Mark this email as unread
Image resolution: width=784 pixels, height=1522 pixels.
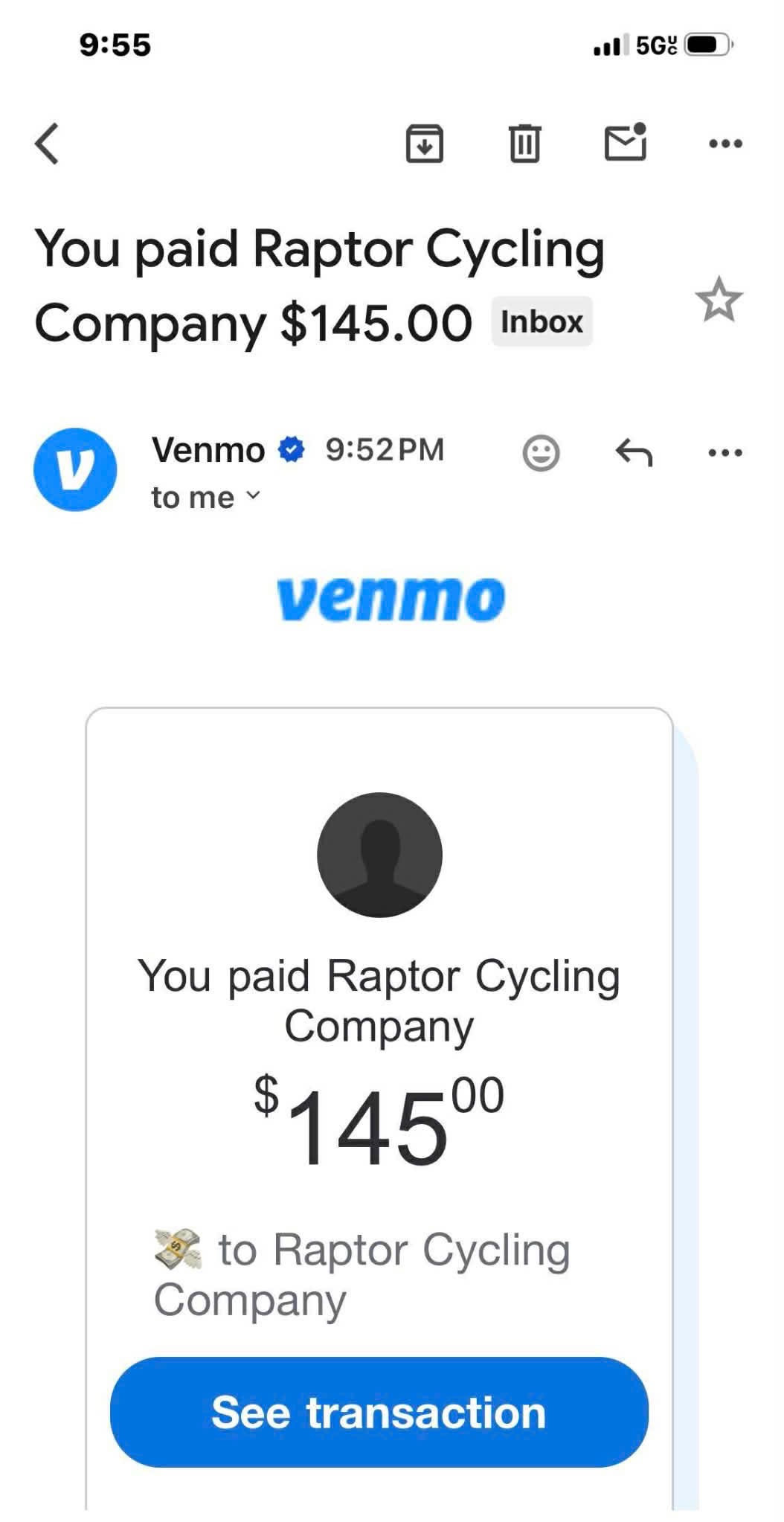(x=625, y=143)
